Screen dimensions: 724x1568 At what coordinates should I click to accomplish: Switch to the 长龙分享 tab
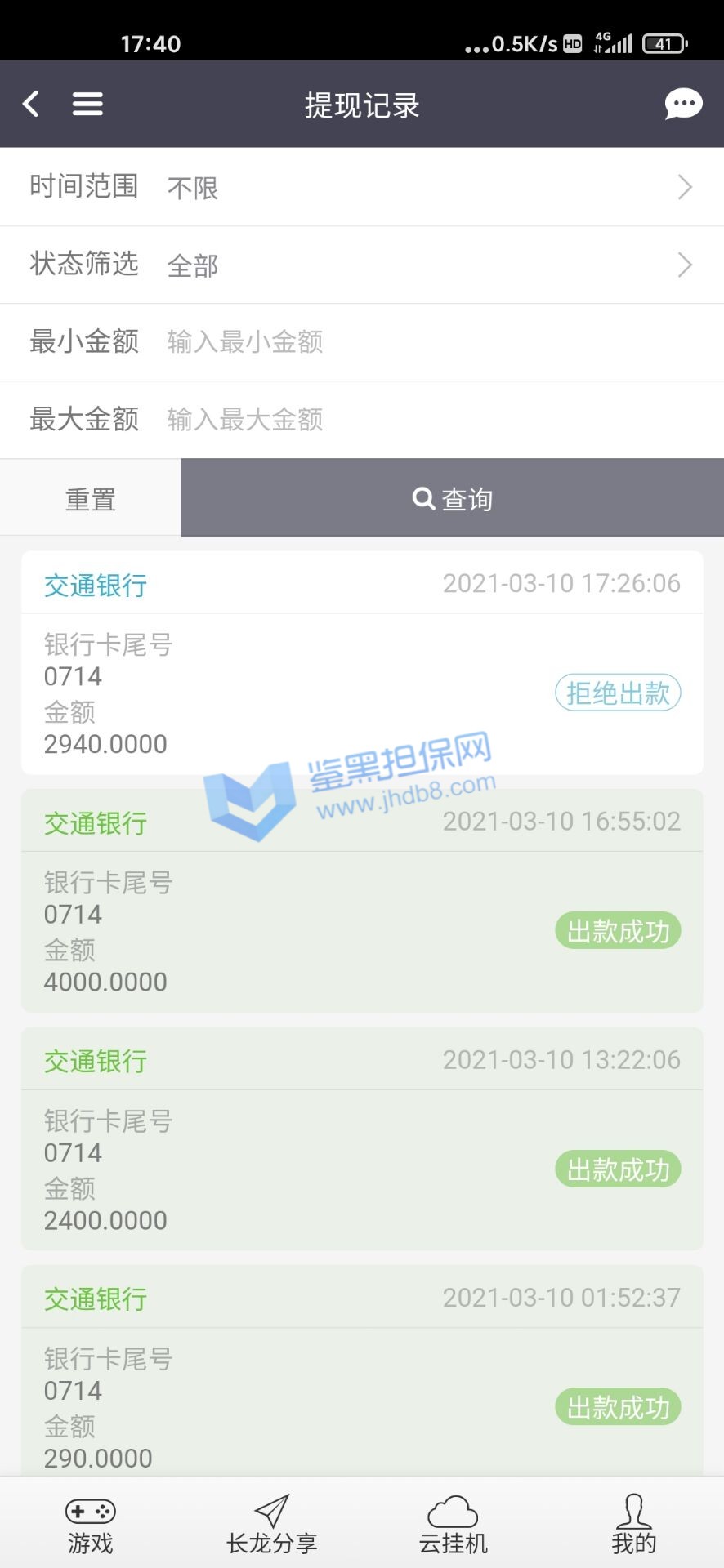point(271,1524)
